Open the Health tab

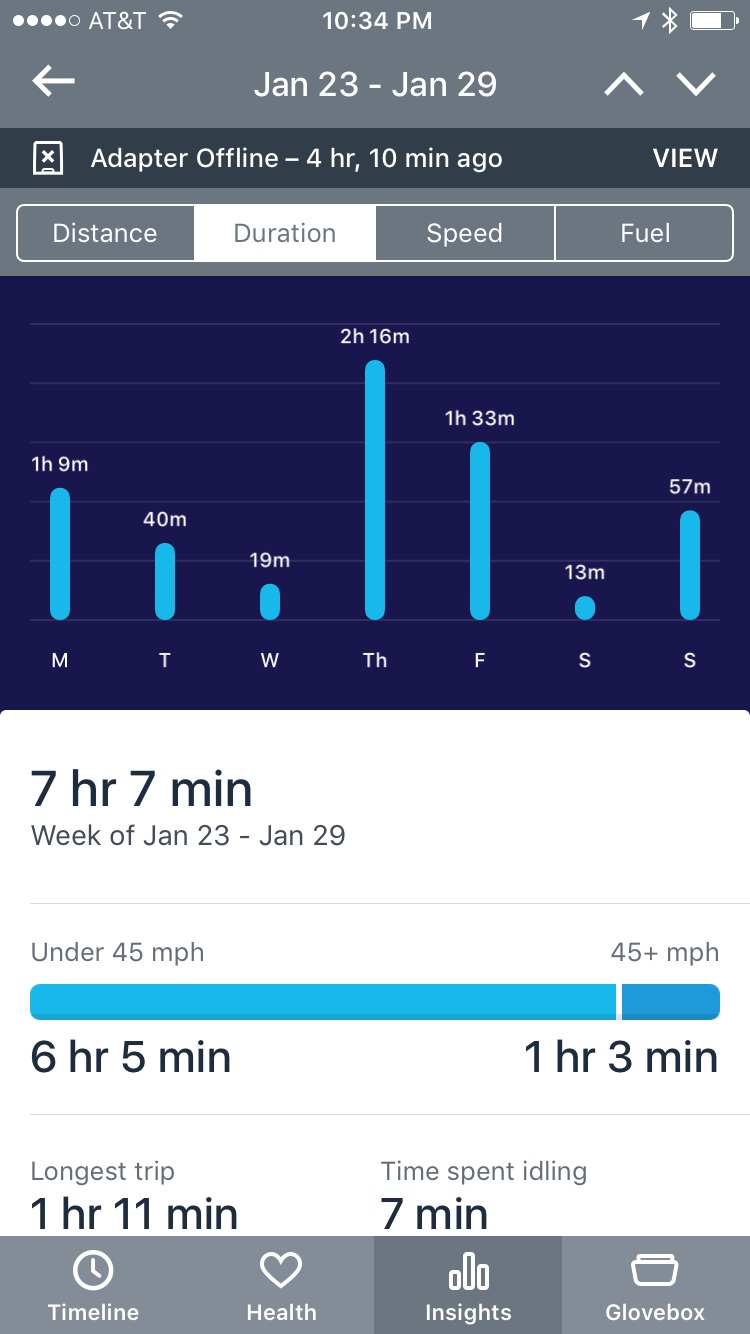click(x=281, y=1286)
